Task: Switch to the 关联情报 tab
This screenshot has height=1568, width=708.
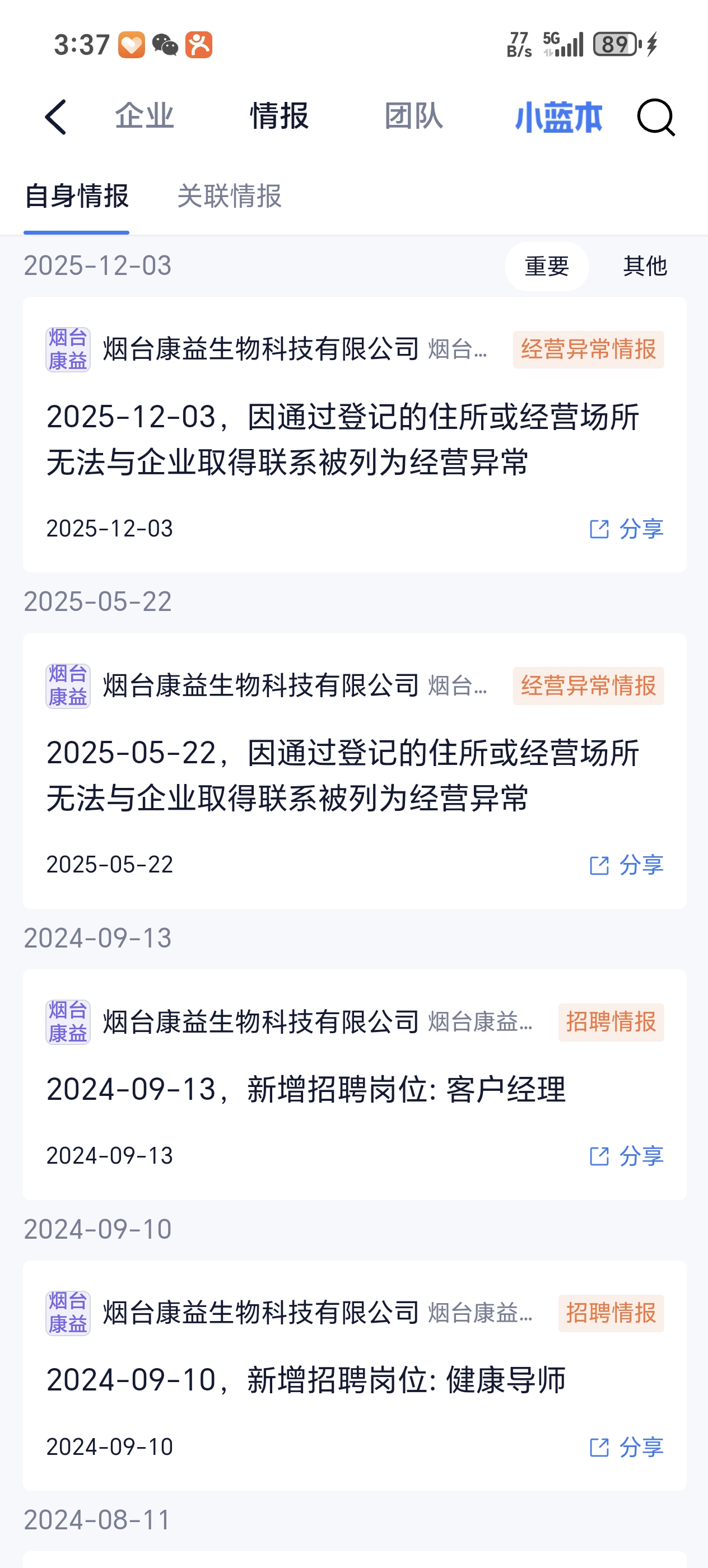Action: pos(229,197)
